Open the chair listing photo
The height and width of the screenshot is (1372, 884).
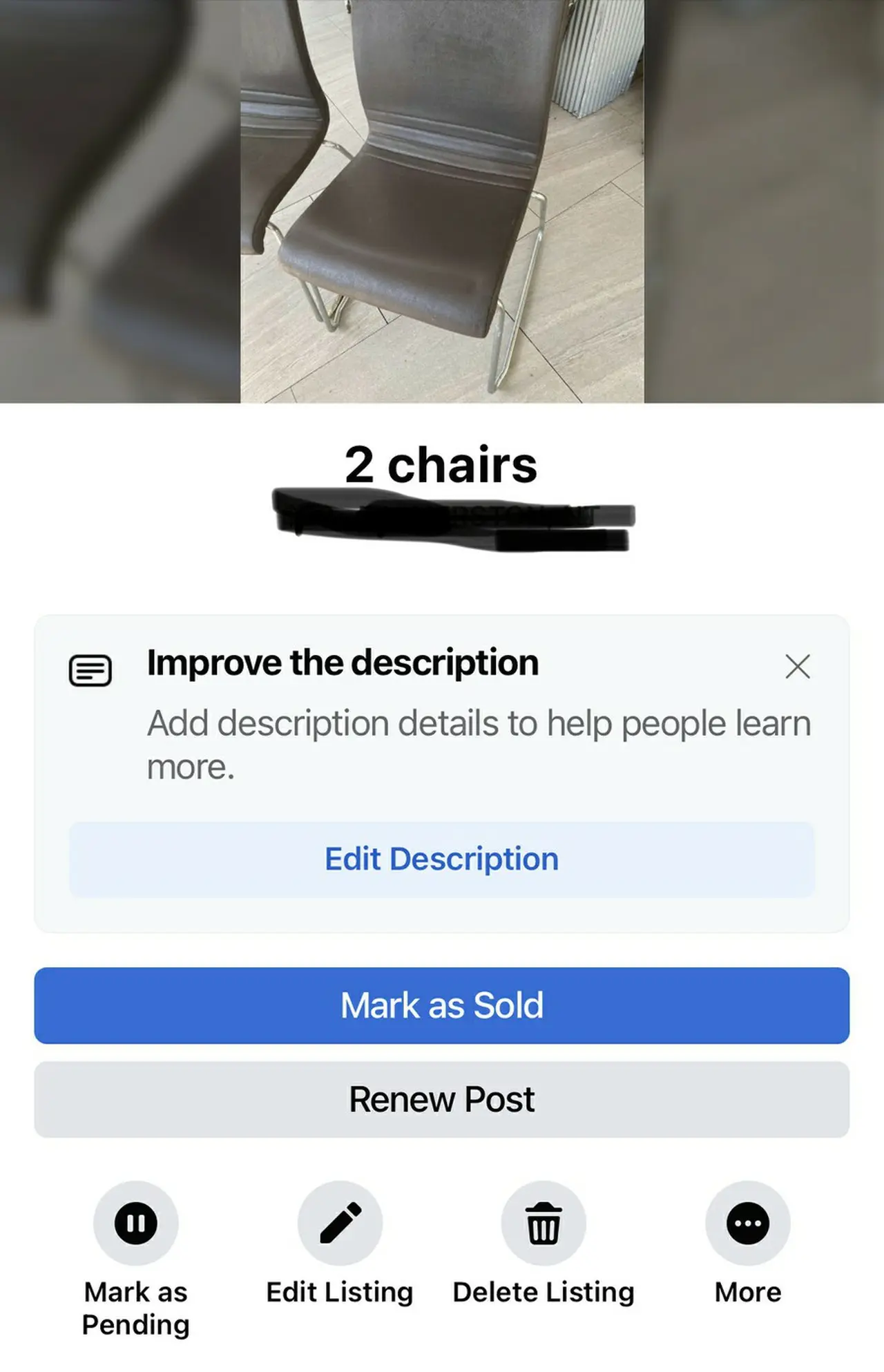tap(442, 200)
